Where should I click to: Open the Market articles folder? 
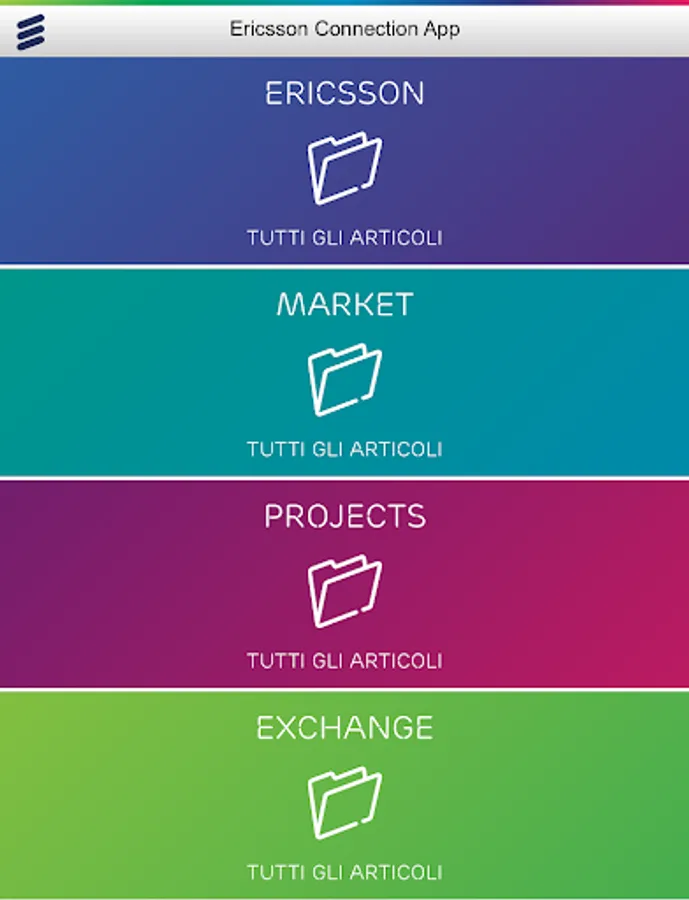[x=344, y=379]
